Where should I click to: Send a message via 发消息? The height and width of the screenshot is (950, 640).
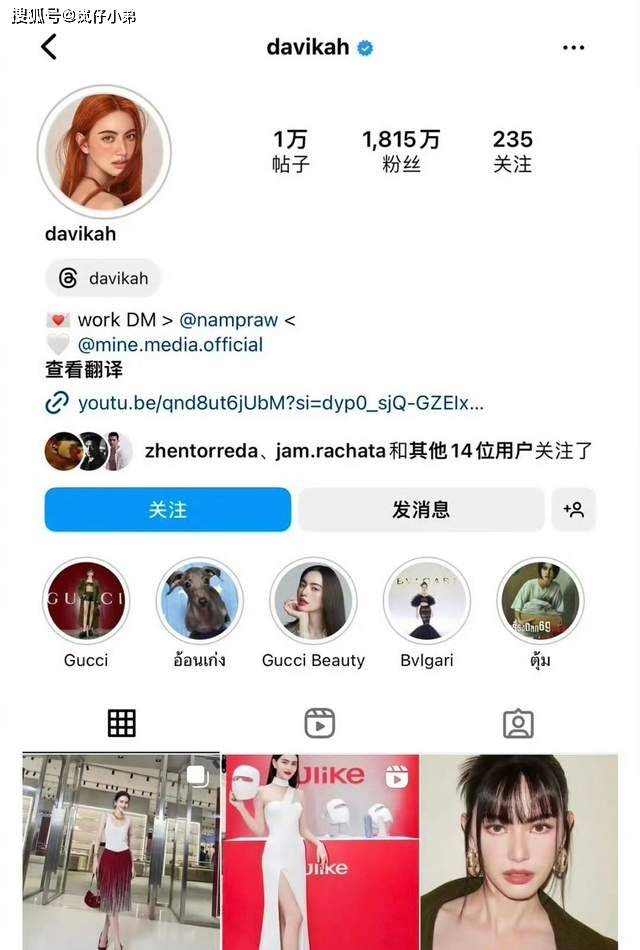(420, 509)
